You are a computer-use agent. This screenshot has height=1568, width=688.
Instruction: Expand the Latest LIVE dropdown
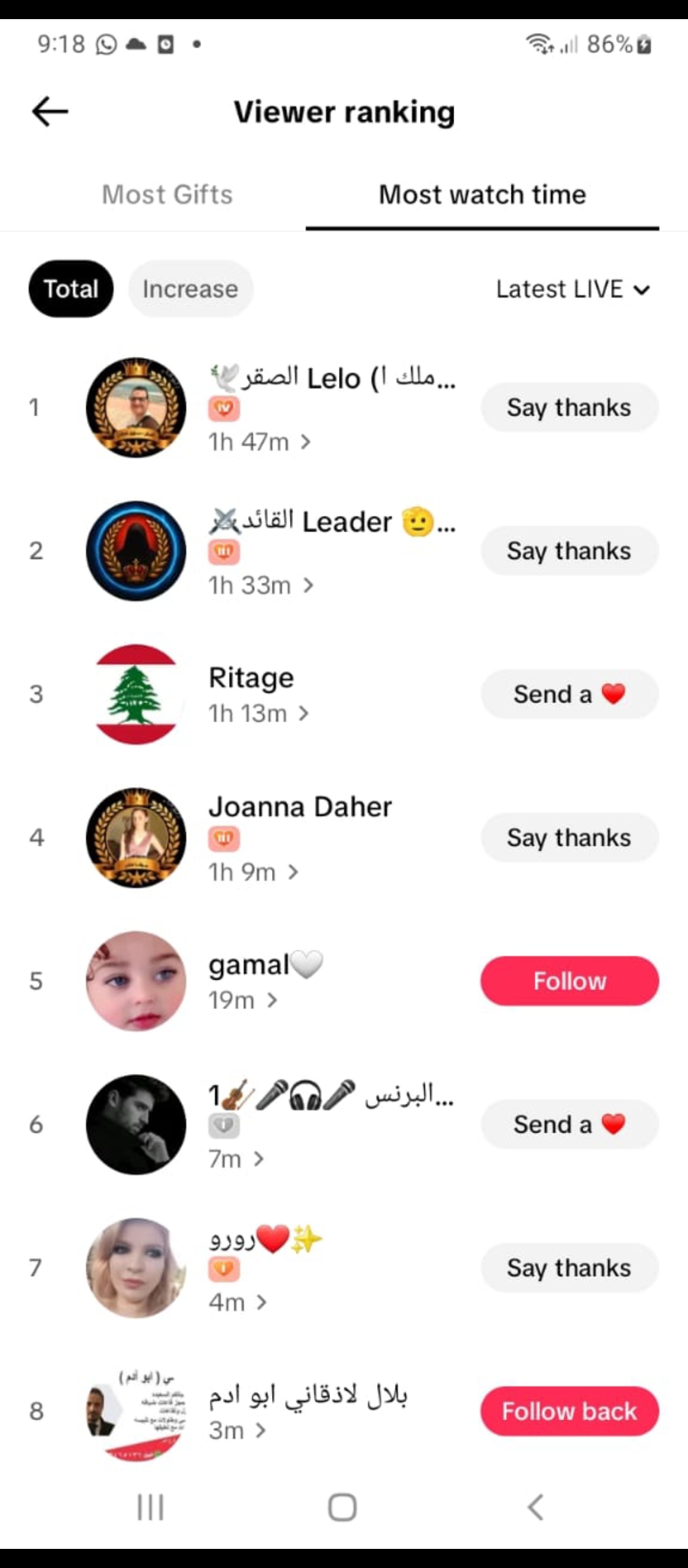[573, 289]
